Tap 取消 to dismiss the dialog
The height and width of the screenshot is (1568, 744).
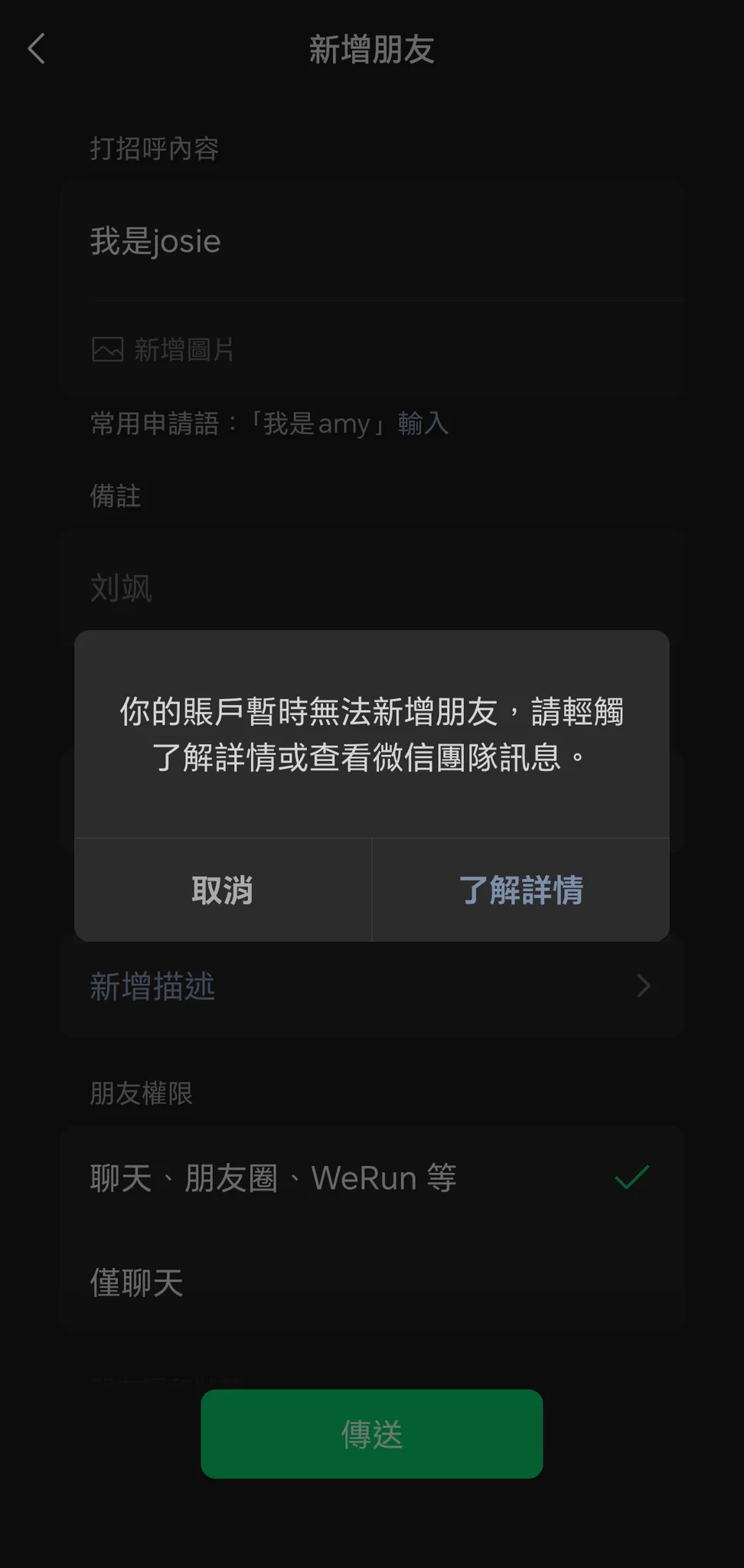tap(222, 890)
